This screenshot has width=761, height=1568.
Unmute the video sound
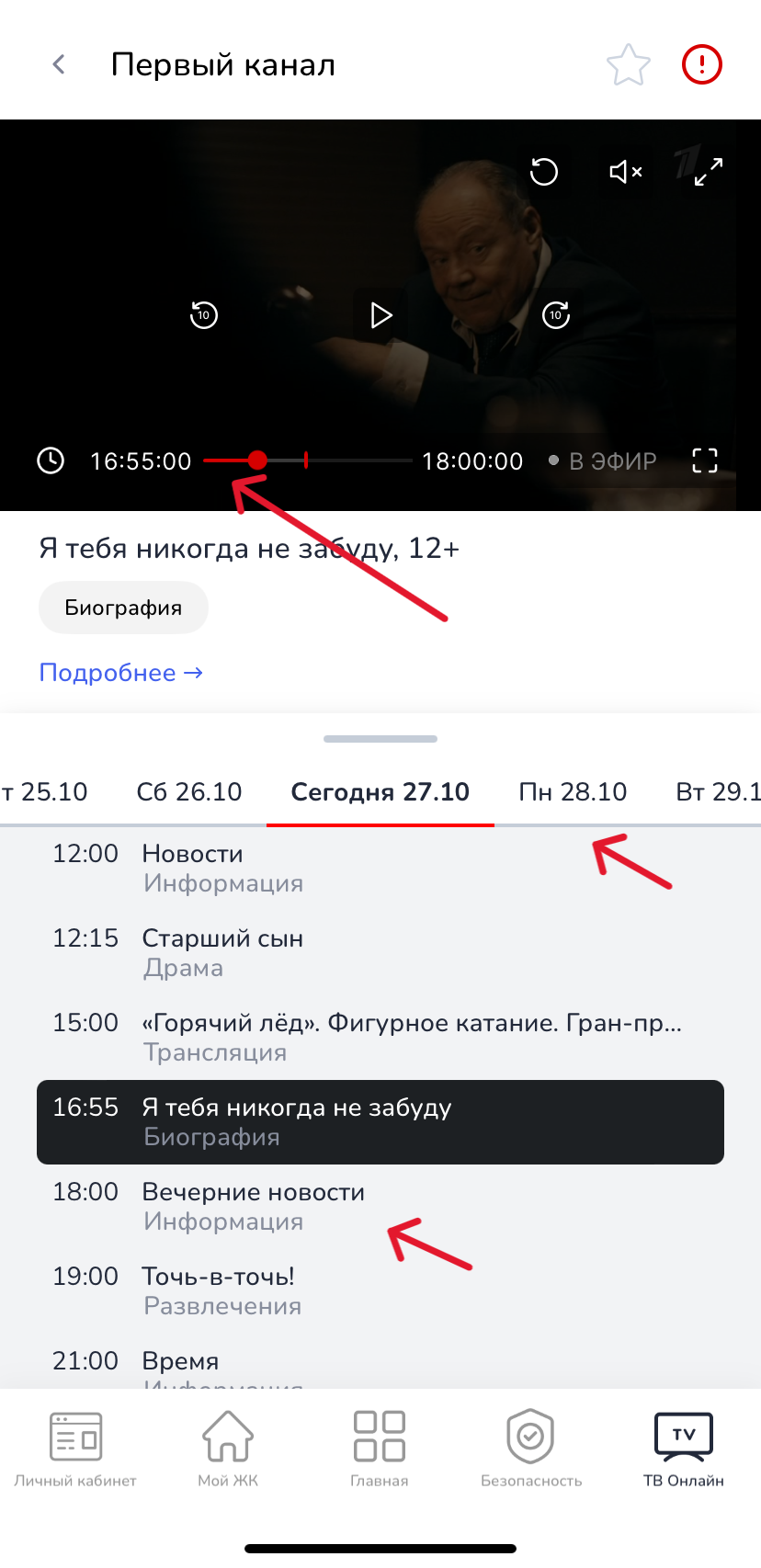[626, 172]
